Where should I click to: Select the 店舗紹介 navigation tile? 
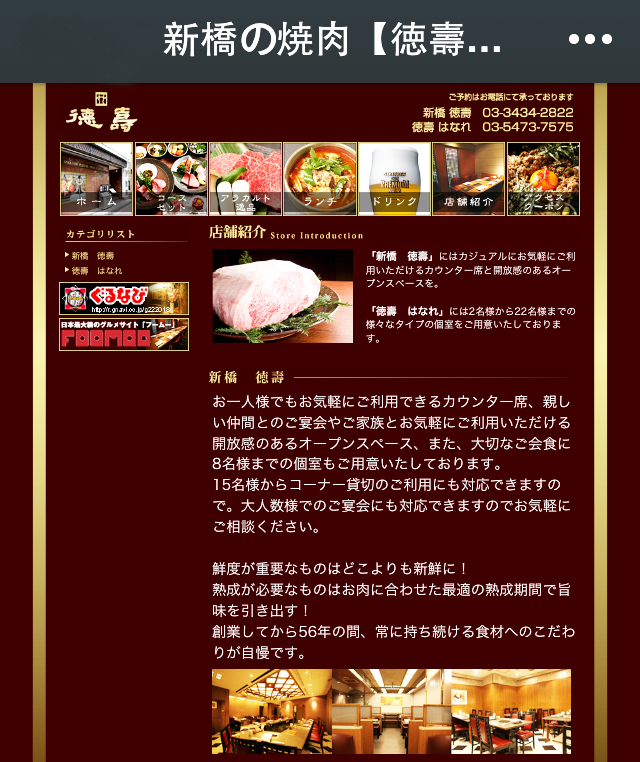tap(468, 179)
